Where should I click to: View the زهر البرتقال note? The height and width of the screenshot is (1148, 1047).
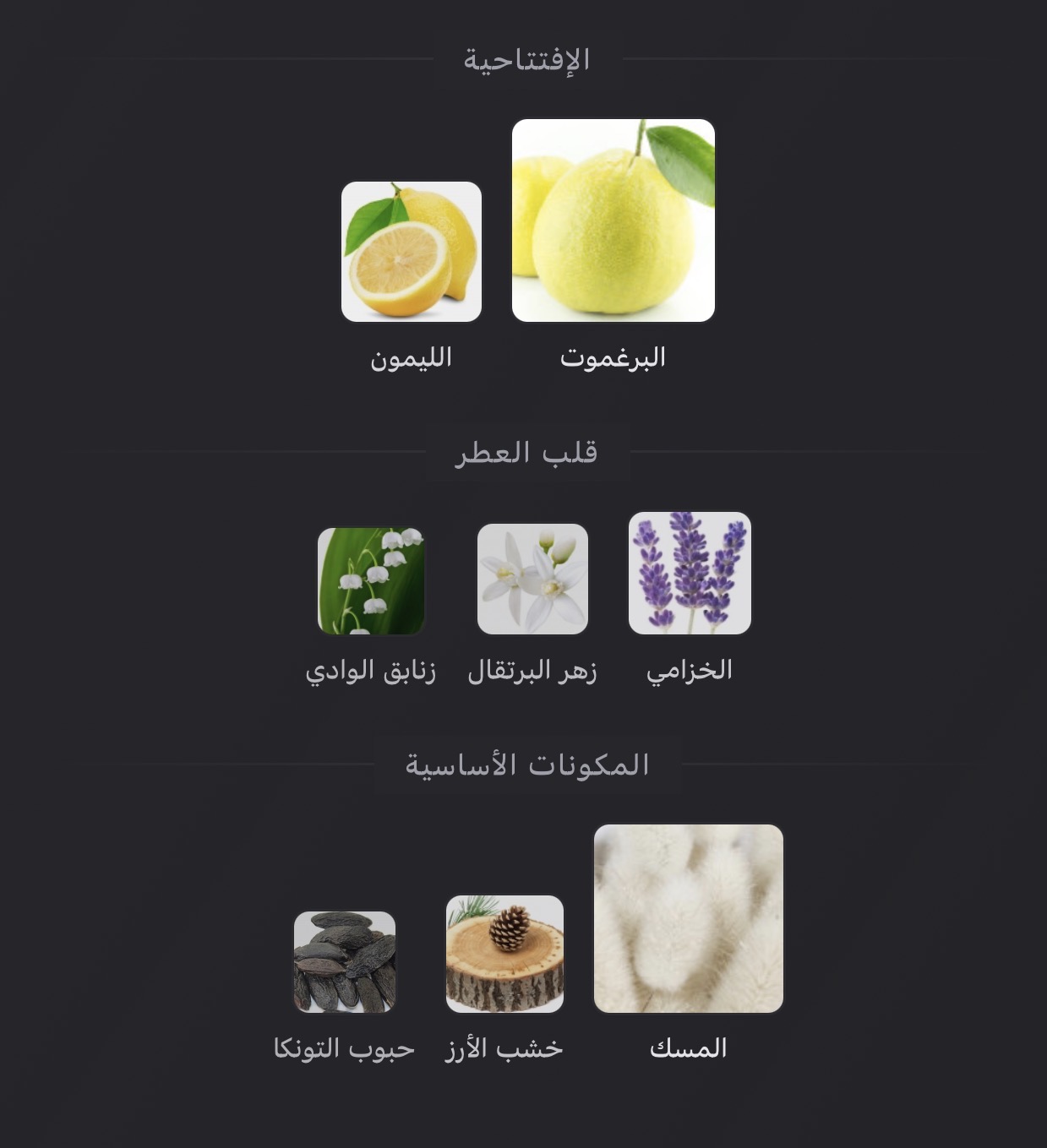pyautogui.click(x=532, y=579)
